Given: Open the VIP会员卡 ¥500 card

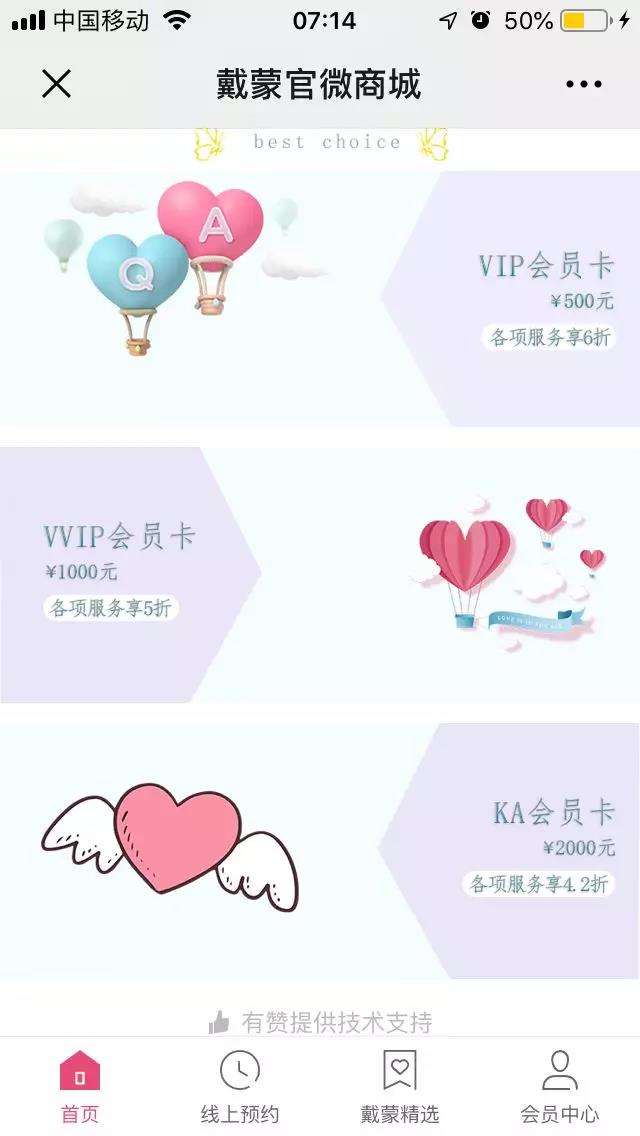Looking at the screenshot, I should coord(320,298).
